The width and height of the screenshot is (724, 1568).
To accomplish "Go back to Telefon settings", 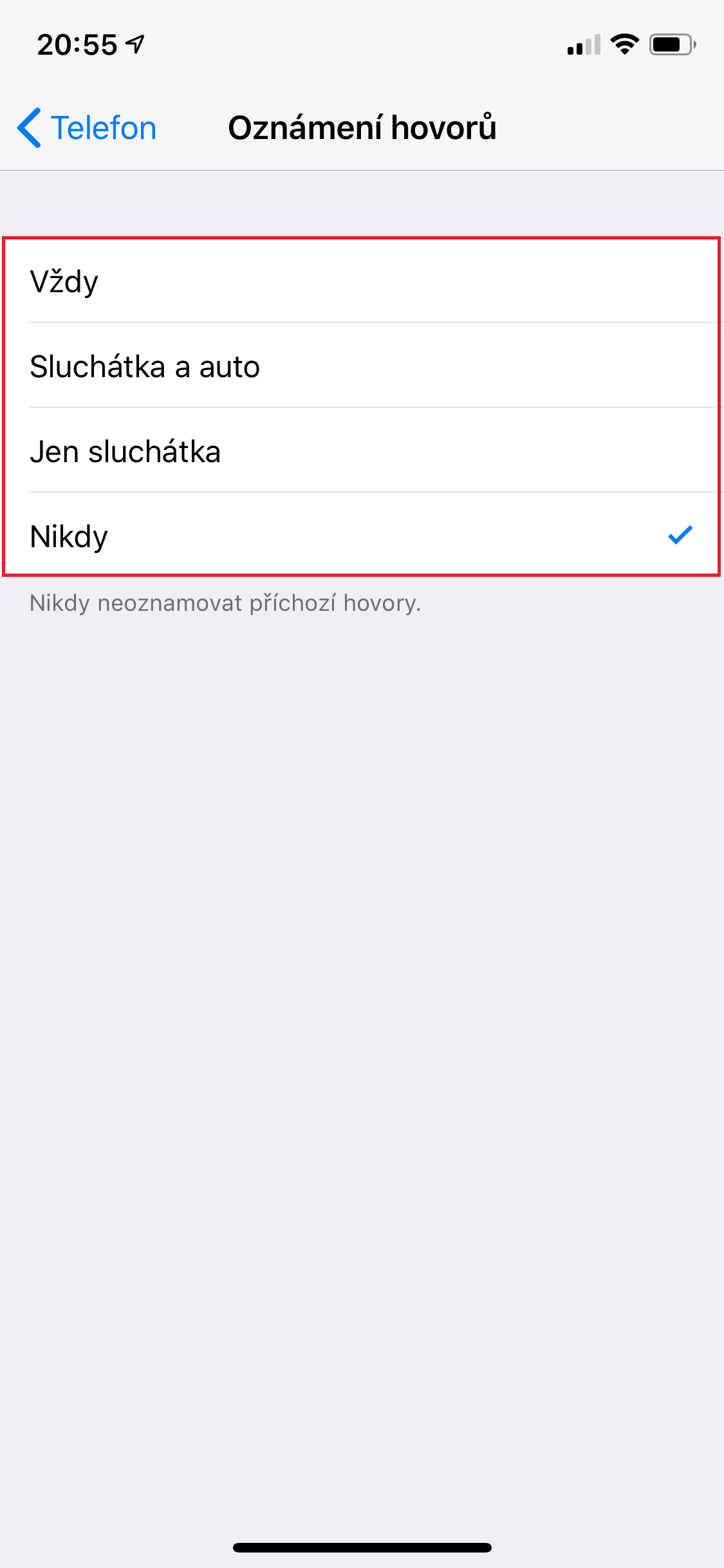I will tap(87, 127).
